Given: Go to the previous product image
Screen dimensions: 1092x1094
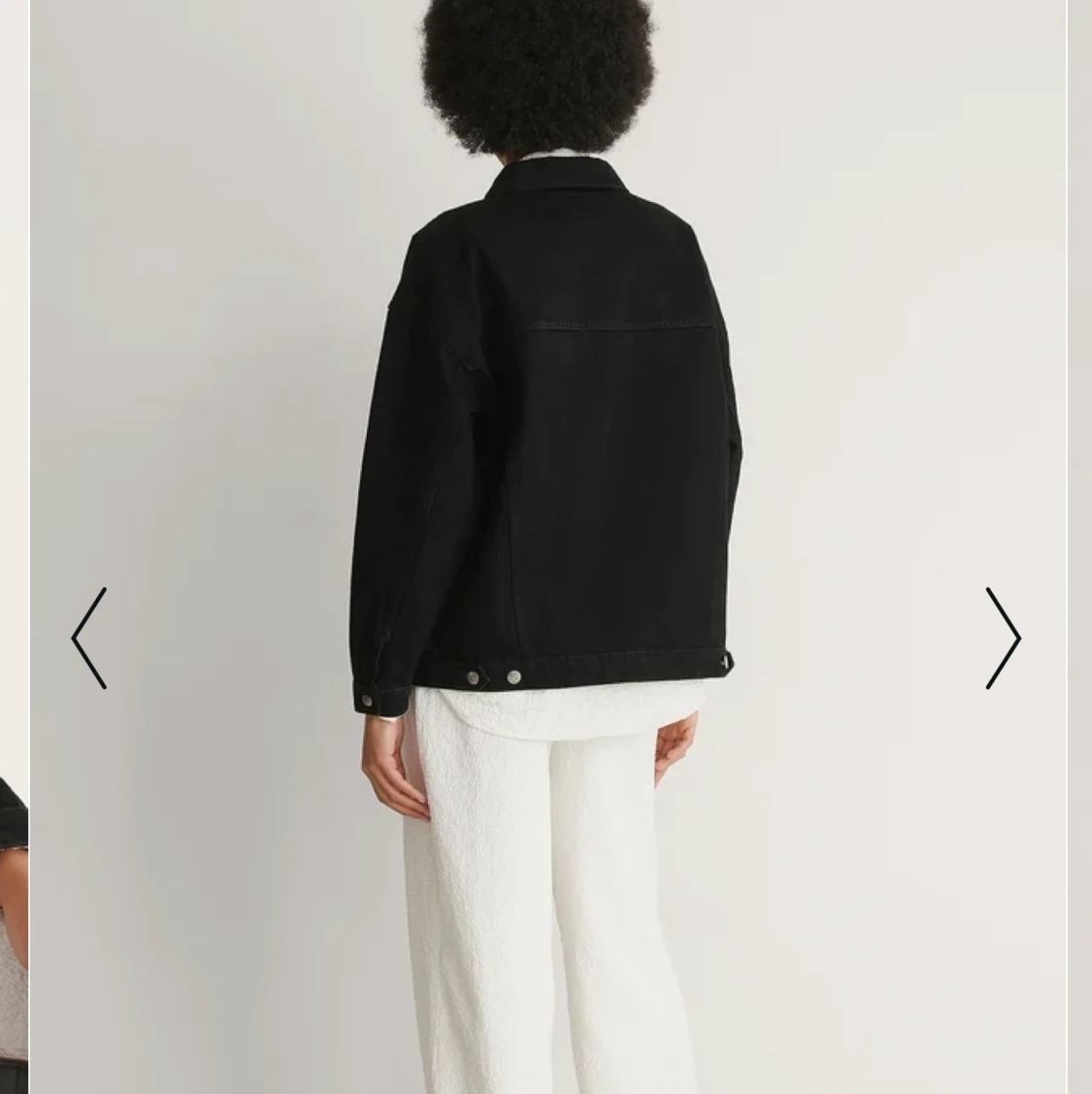Looking at the screenshot, I should pos(88,638).
